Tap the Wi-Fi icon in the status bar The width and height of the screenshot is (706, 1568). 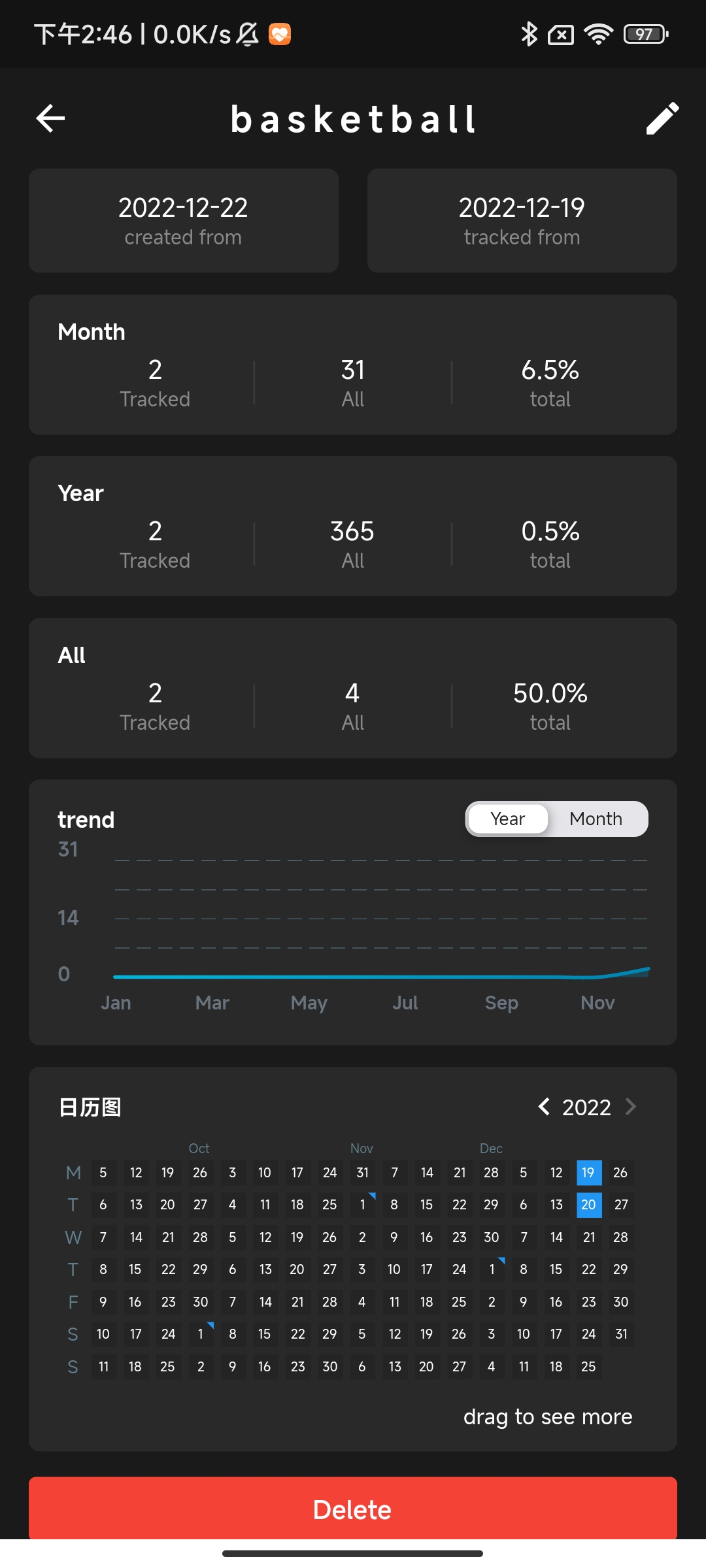599,33
